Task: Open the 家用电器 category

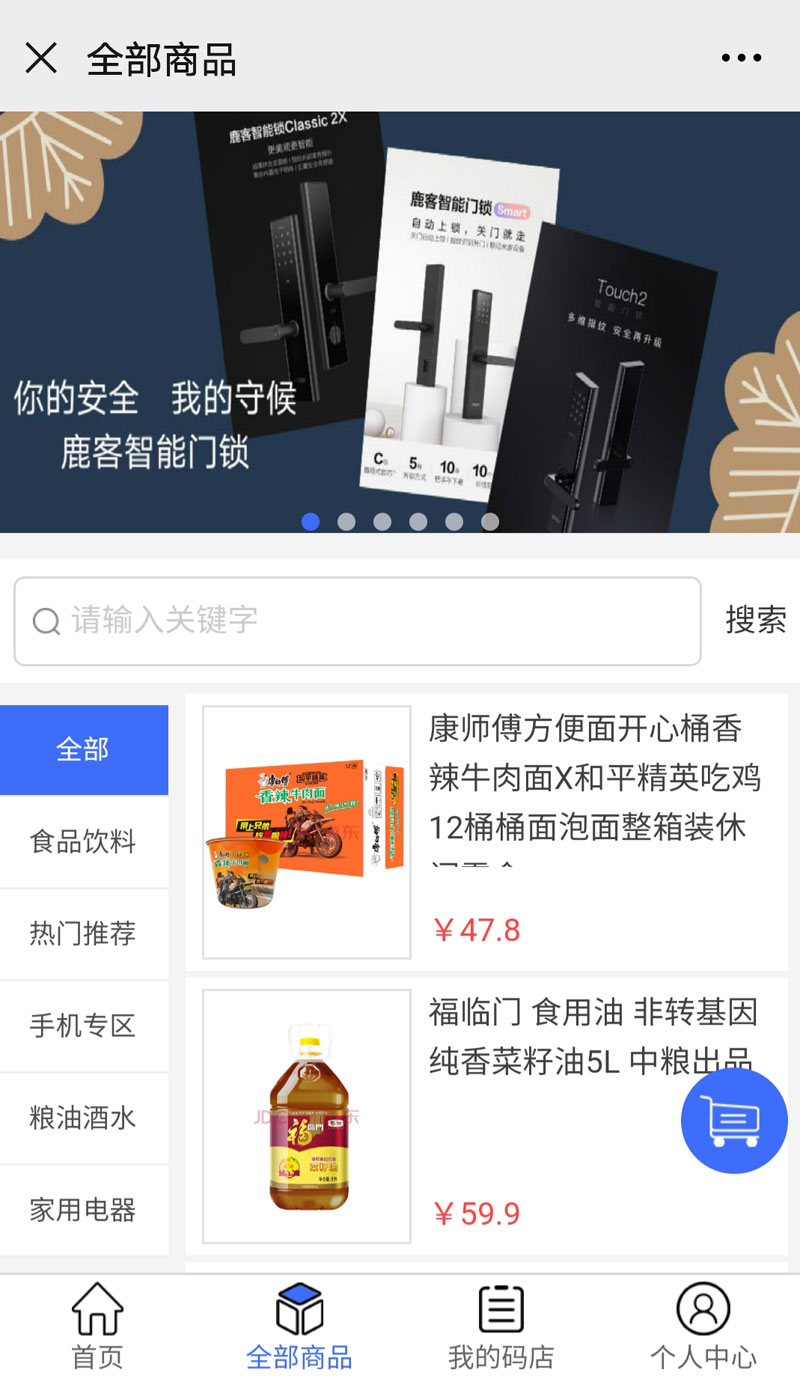Action: point(84,1210)
